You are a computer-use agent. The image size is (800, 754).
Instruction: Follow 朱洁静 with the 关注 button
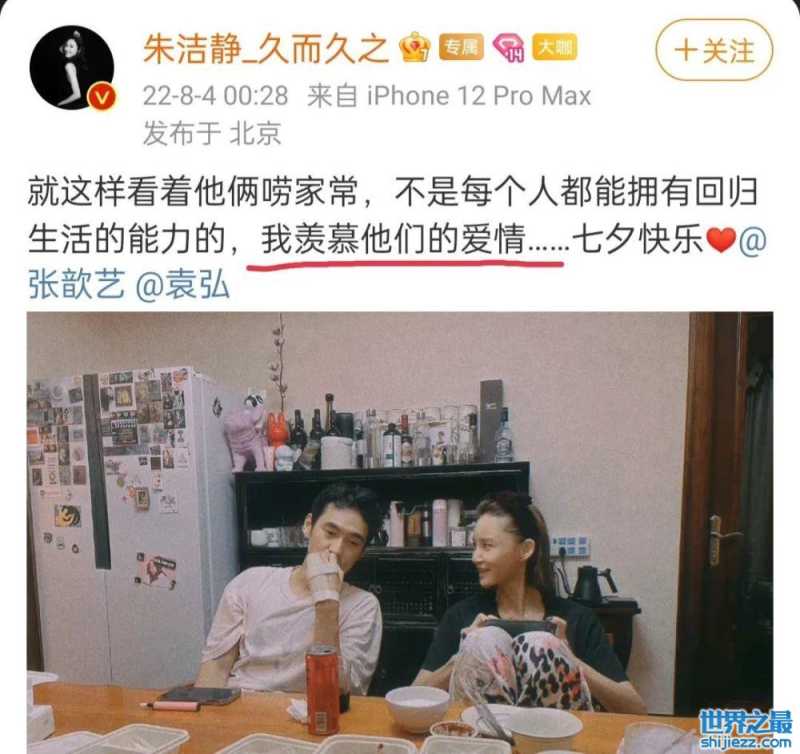(x=714, y=50)
